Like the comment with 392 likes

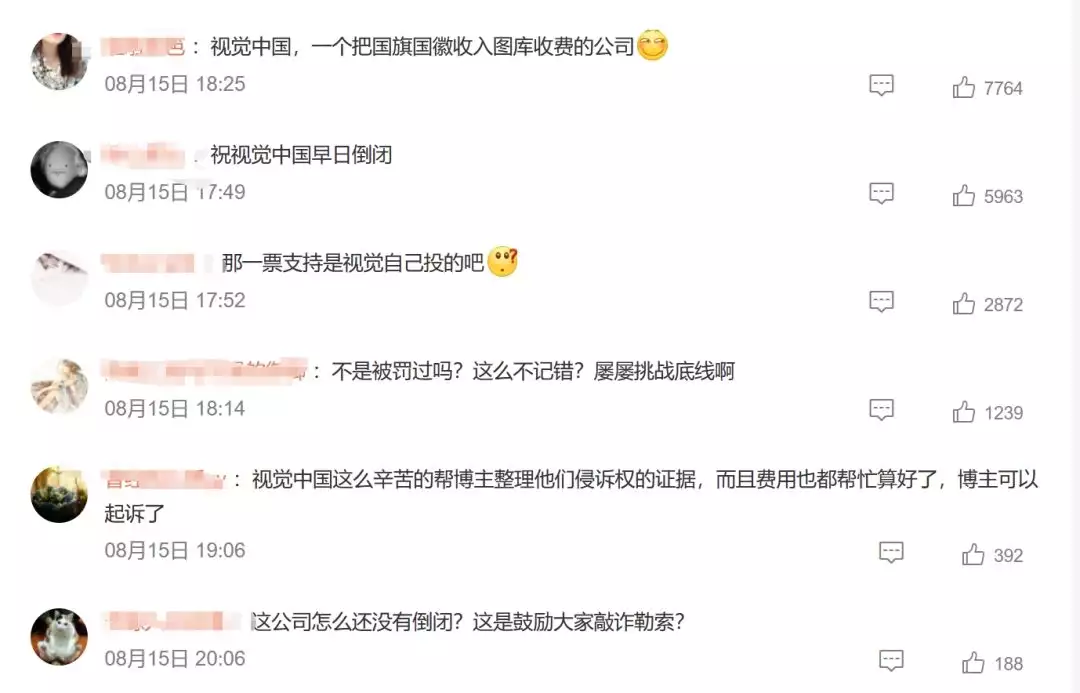click(973, 555)
